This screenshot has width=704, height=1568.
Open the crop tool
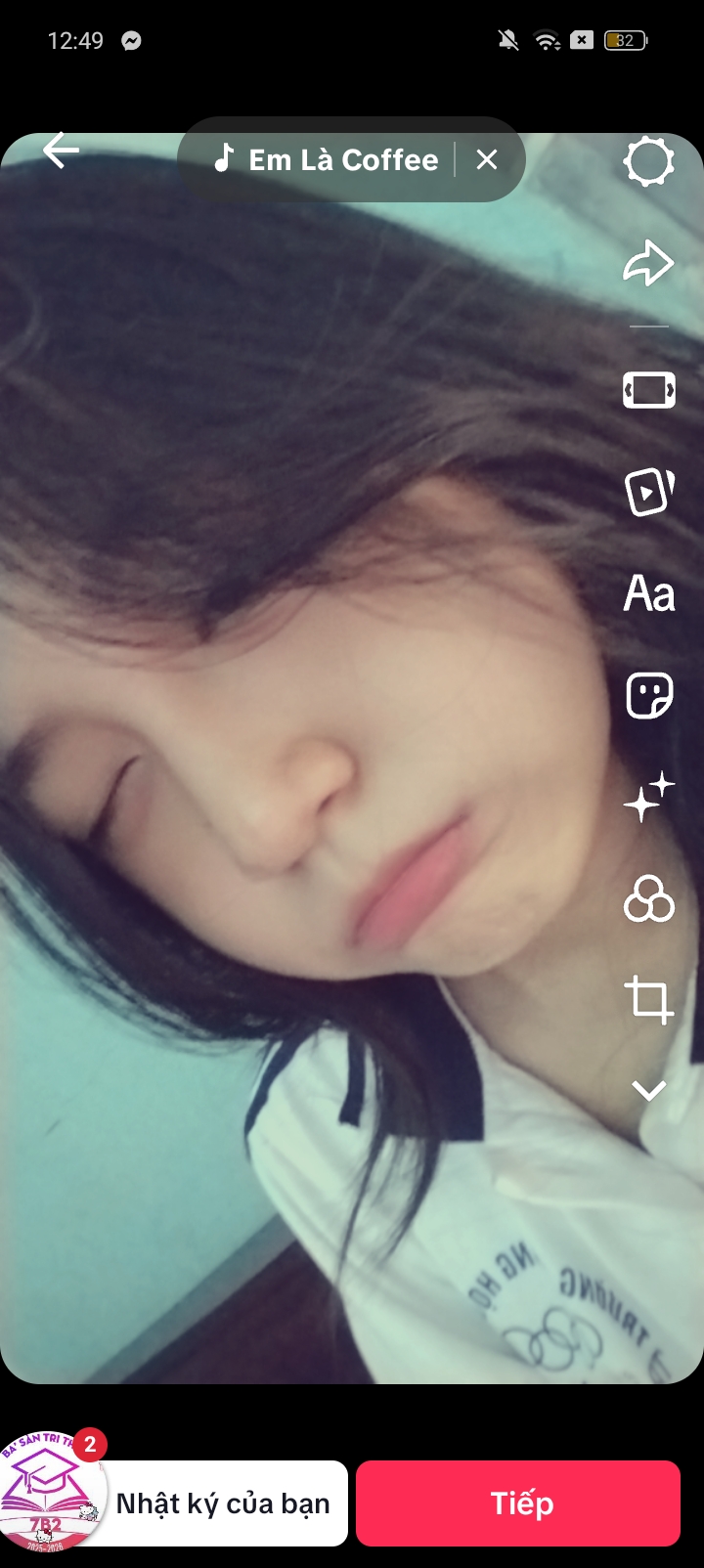coord(649,1000)
